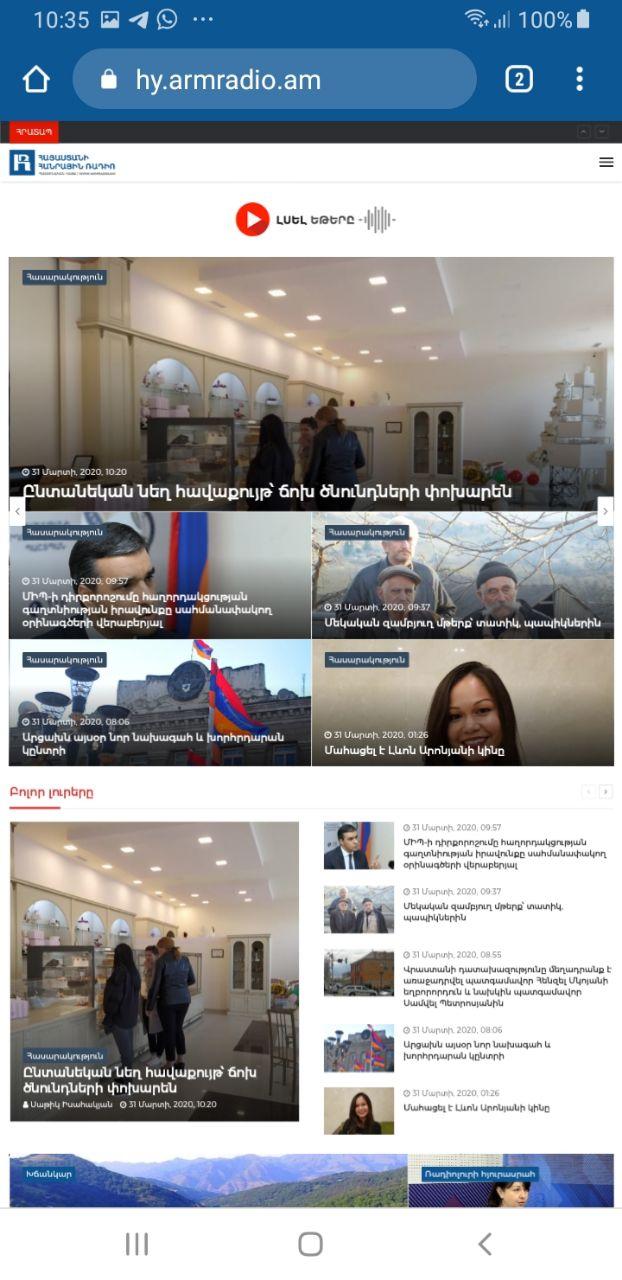Open the tile with the smiling woman
Screen dimensions: 622x1280
coord(462,702)
